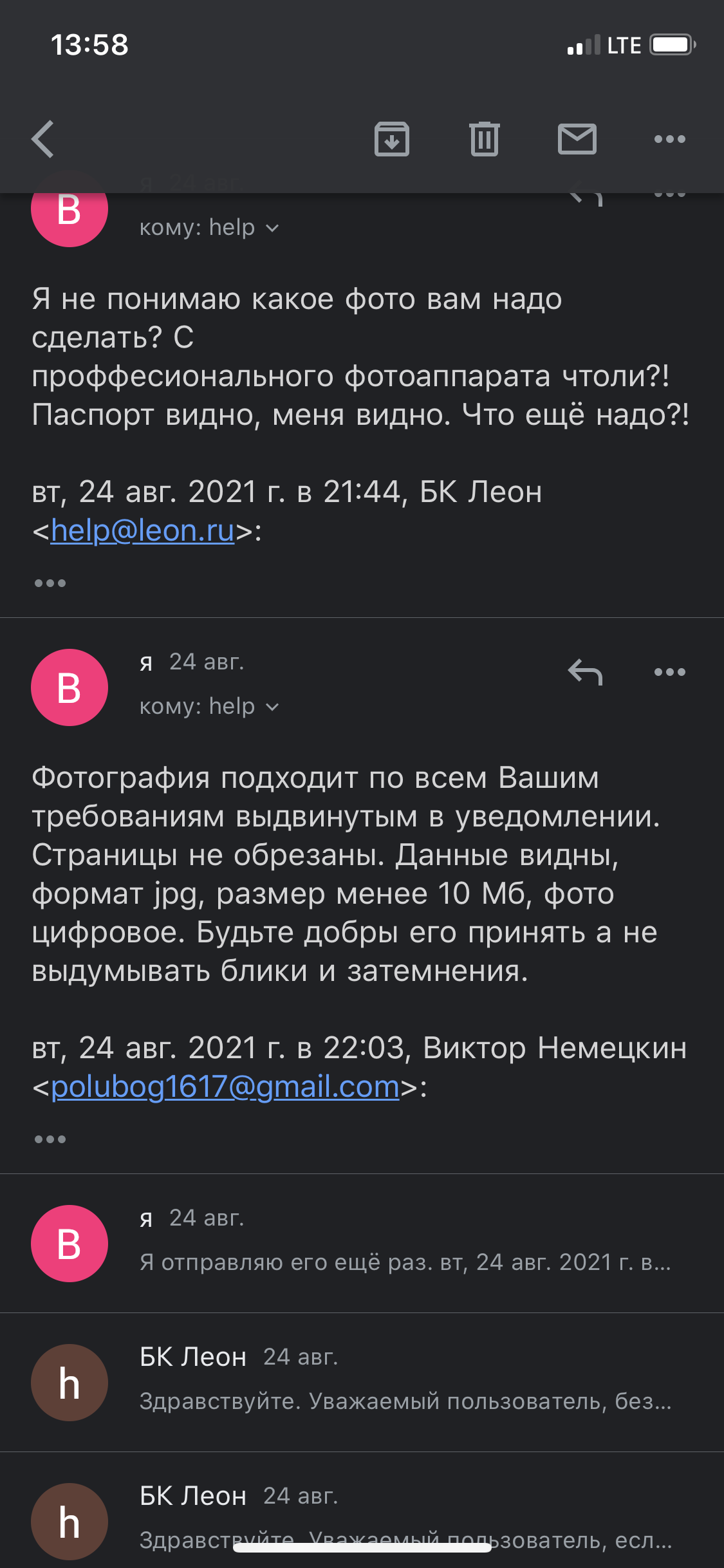The width and height of the screenshot is (724, 1568).
Task: Delete this conversation with the trash icon
Action: (x=484, y=139)
